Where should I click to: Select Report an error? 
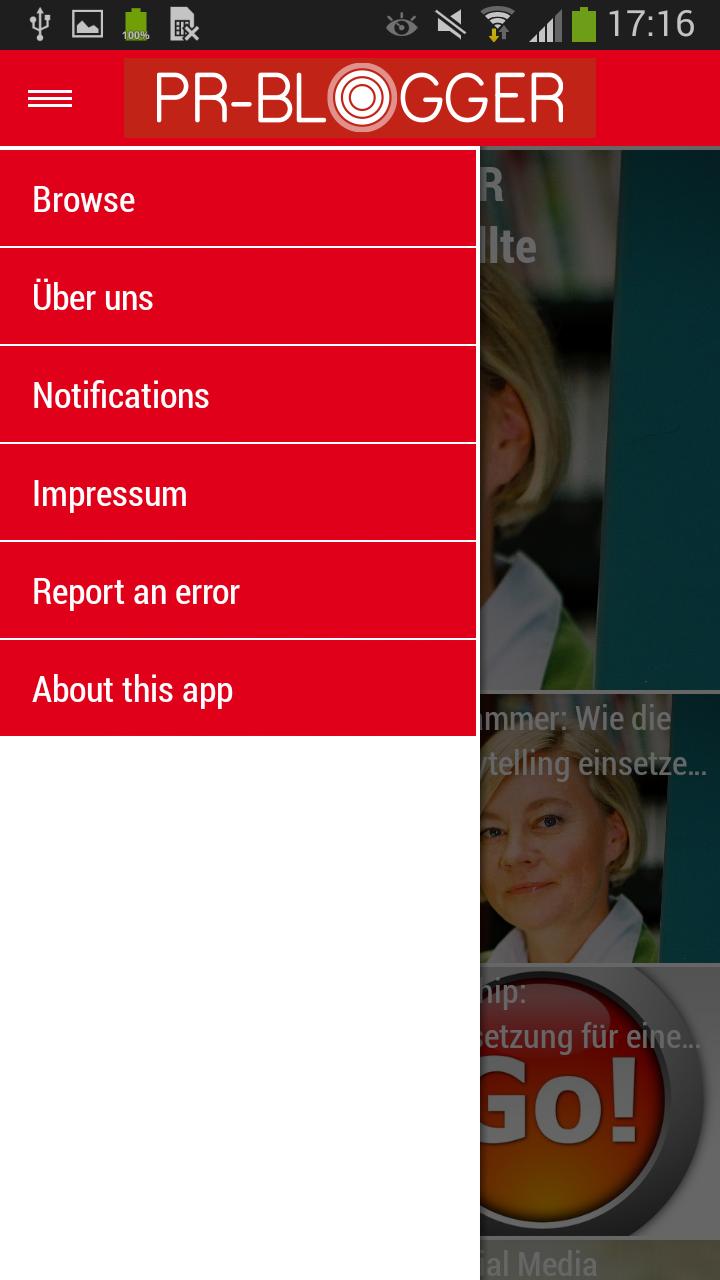click(238, 591)
